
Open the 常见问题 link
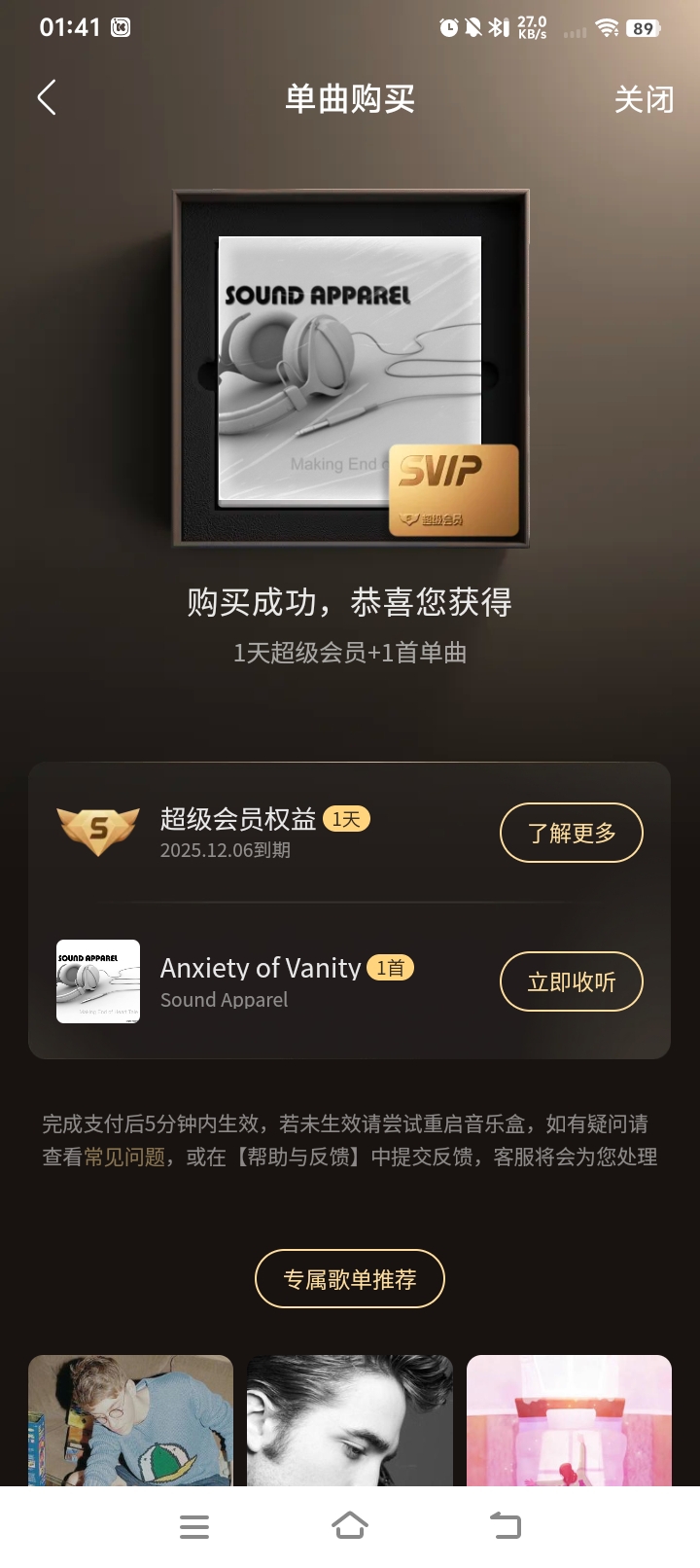[124, 1157]
